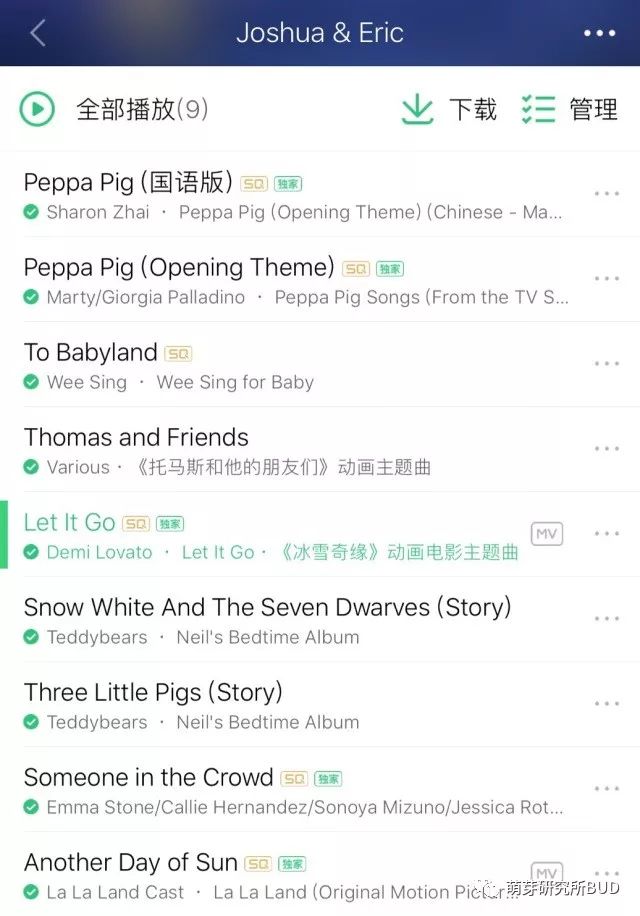The height and width of the screenshot is (916, 640).
Task: Open the playlist overflow menu in header
Action: click(x=600, y=33)
